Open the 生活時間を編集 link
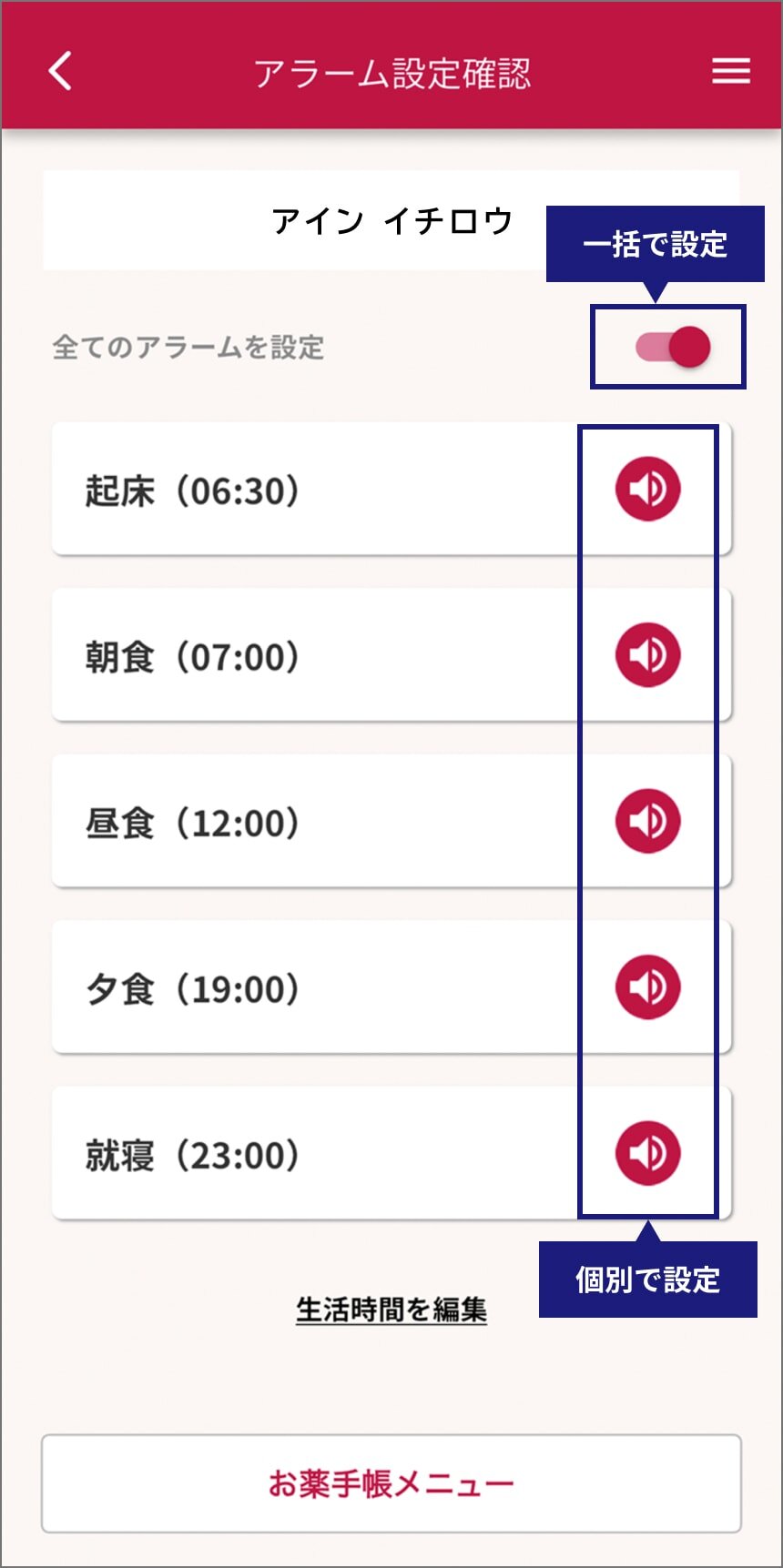This screenshot has height=1568, width=783. [391, 1310]
